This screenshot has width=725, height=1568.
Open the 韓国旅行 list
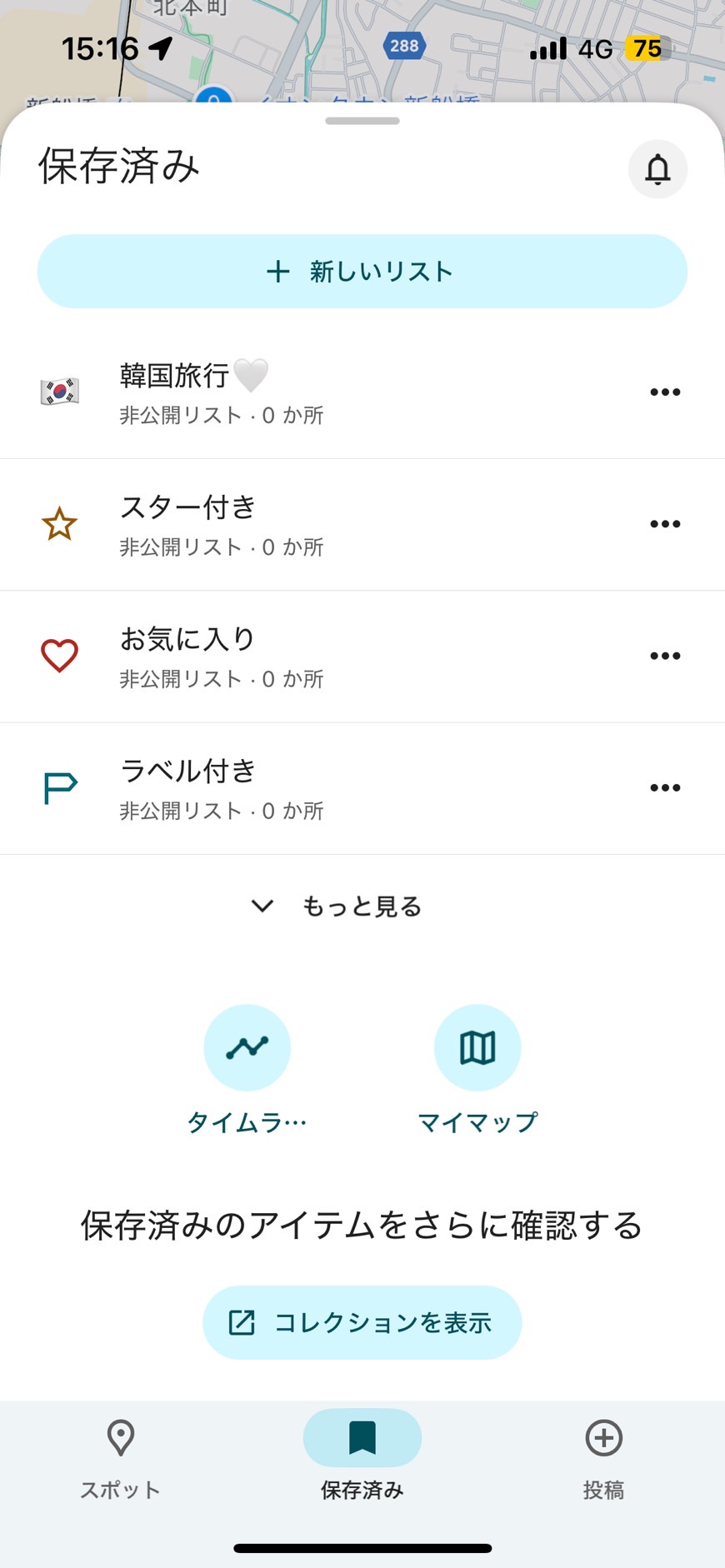pyautogui.click(x=250, y=392)
